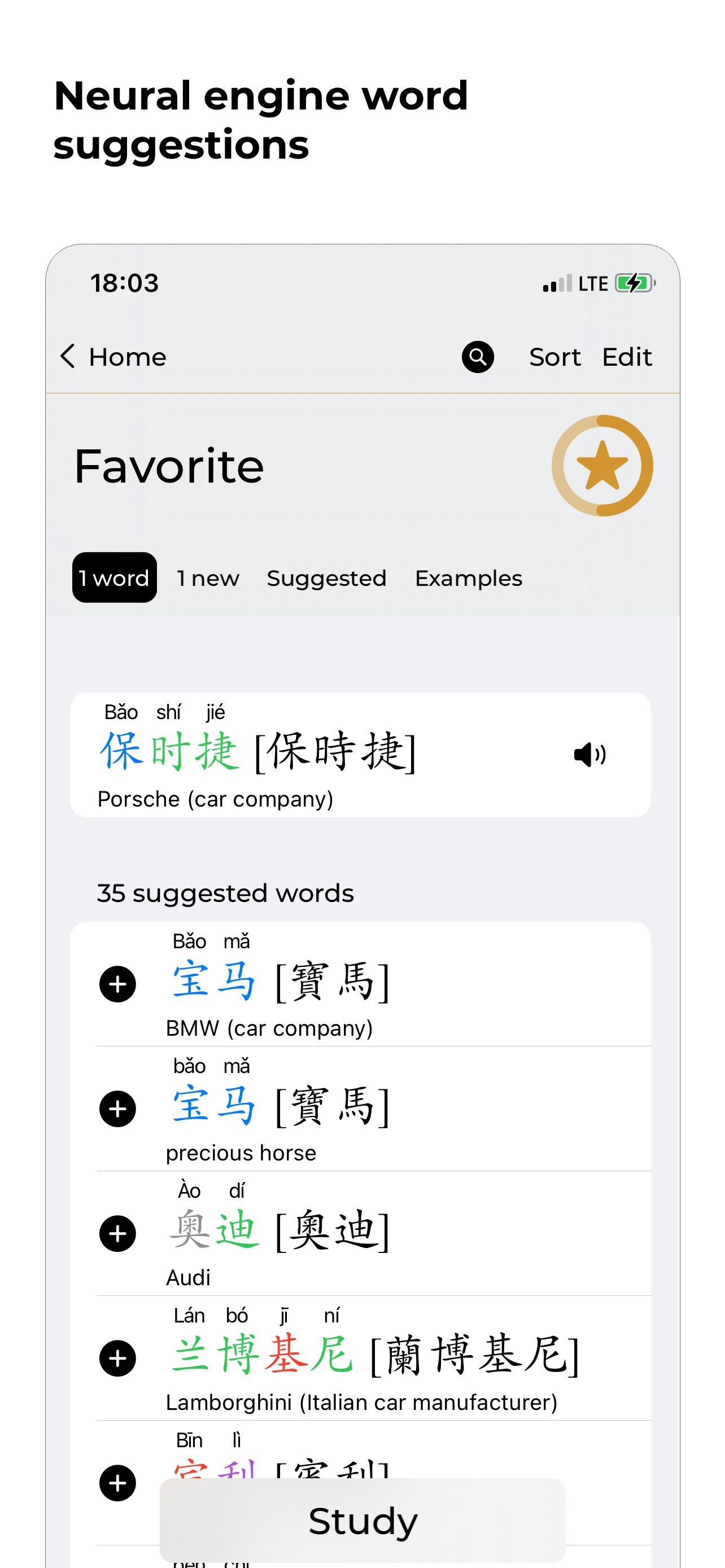This screenshot has height=1568, width=725.
Task: View the '1 new' tab
Action: click(x=207, y=578)
